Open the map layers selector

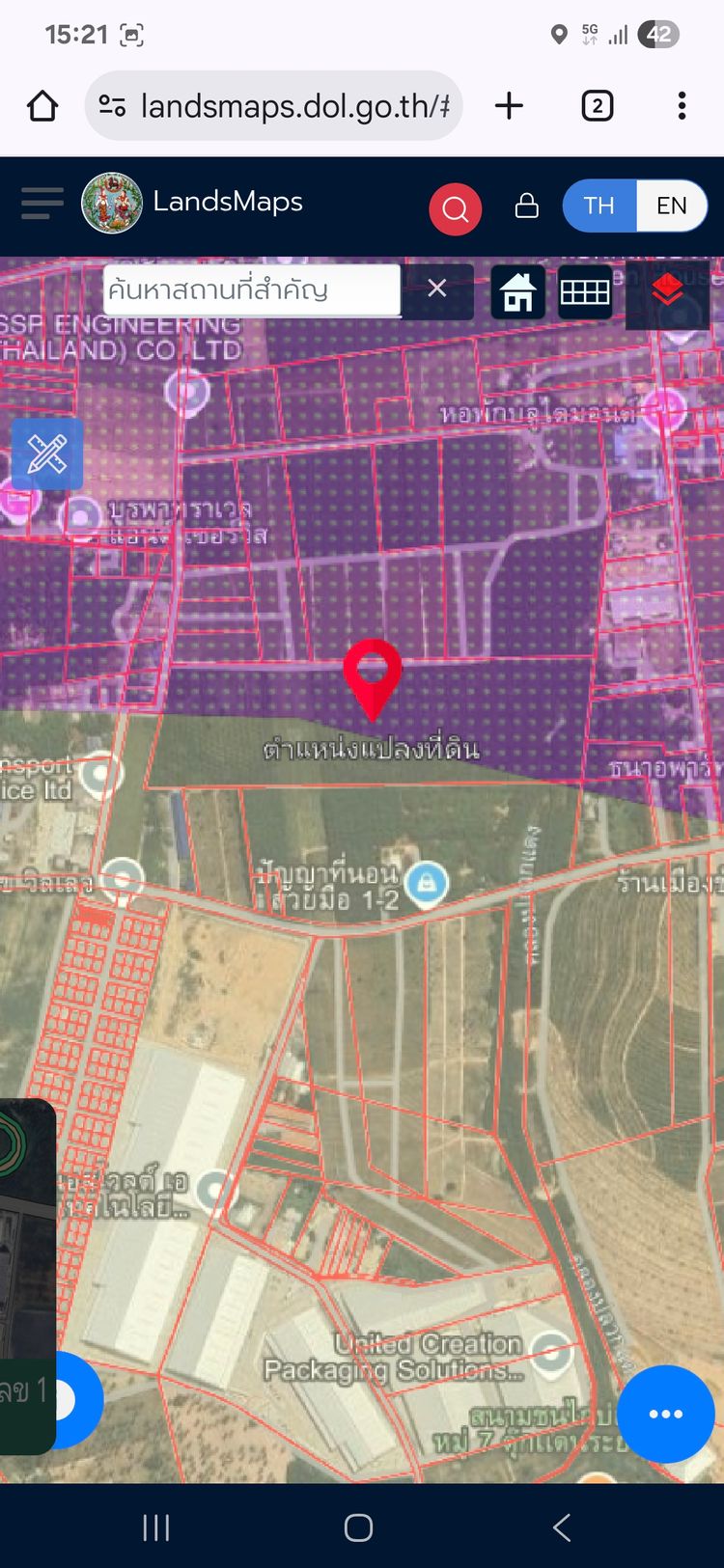tap(667, 291)
